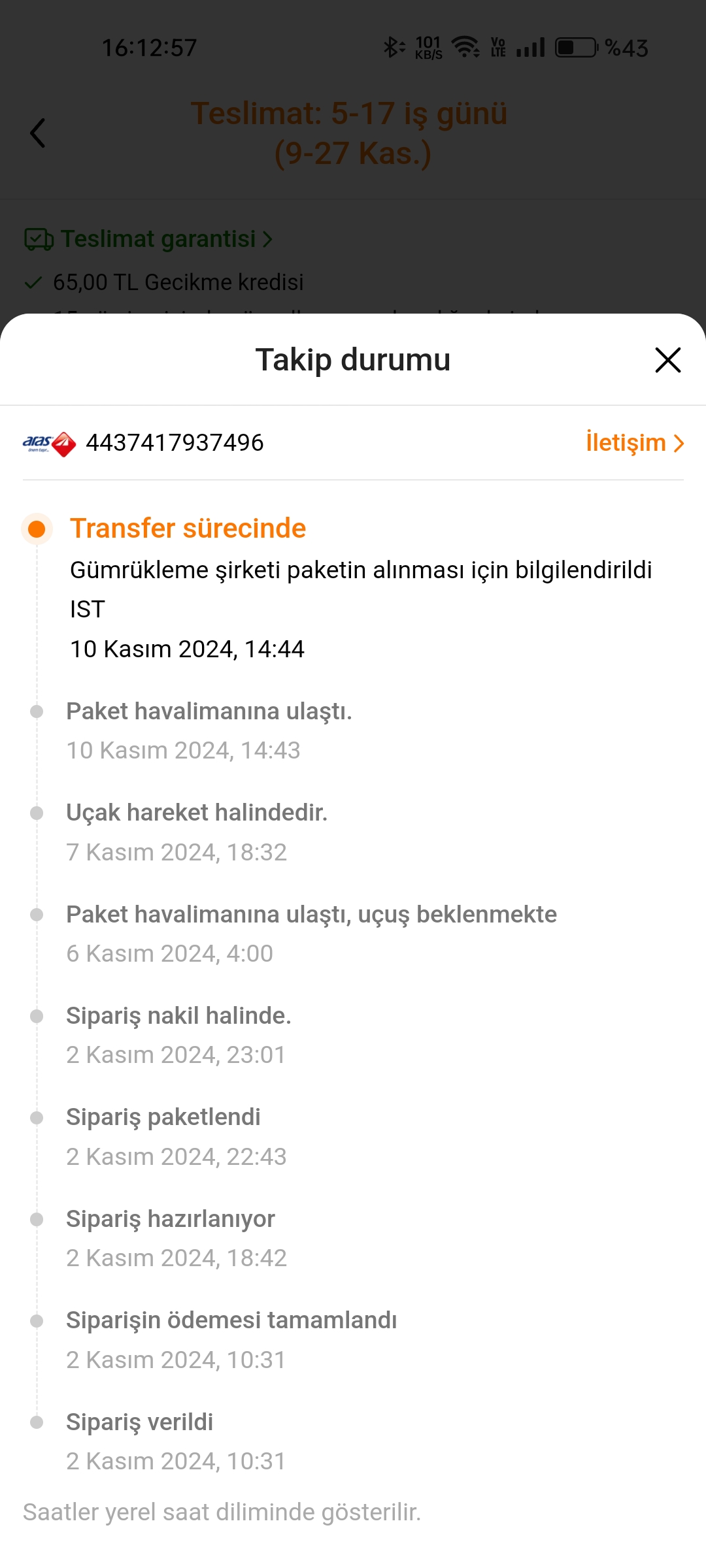Close the Takip durumu sheet
The height and width of the screenshot is (1568, 706).
click(x=667, y=360)
